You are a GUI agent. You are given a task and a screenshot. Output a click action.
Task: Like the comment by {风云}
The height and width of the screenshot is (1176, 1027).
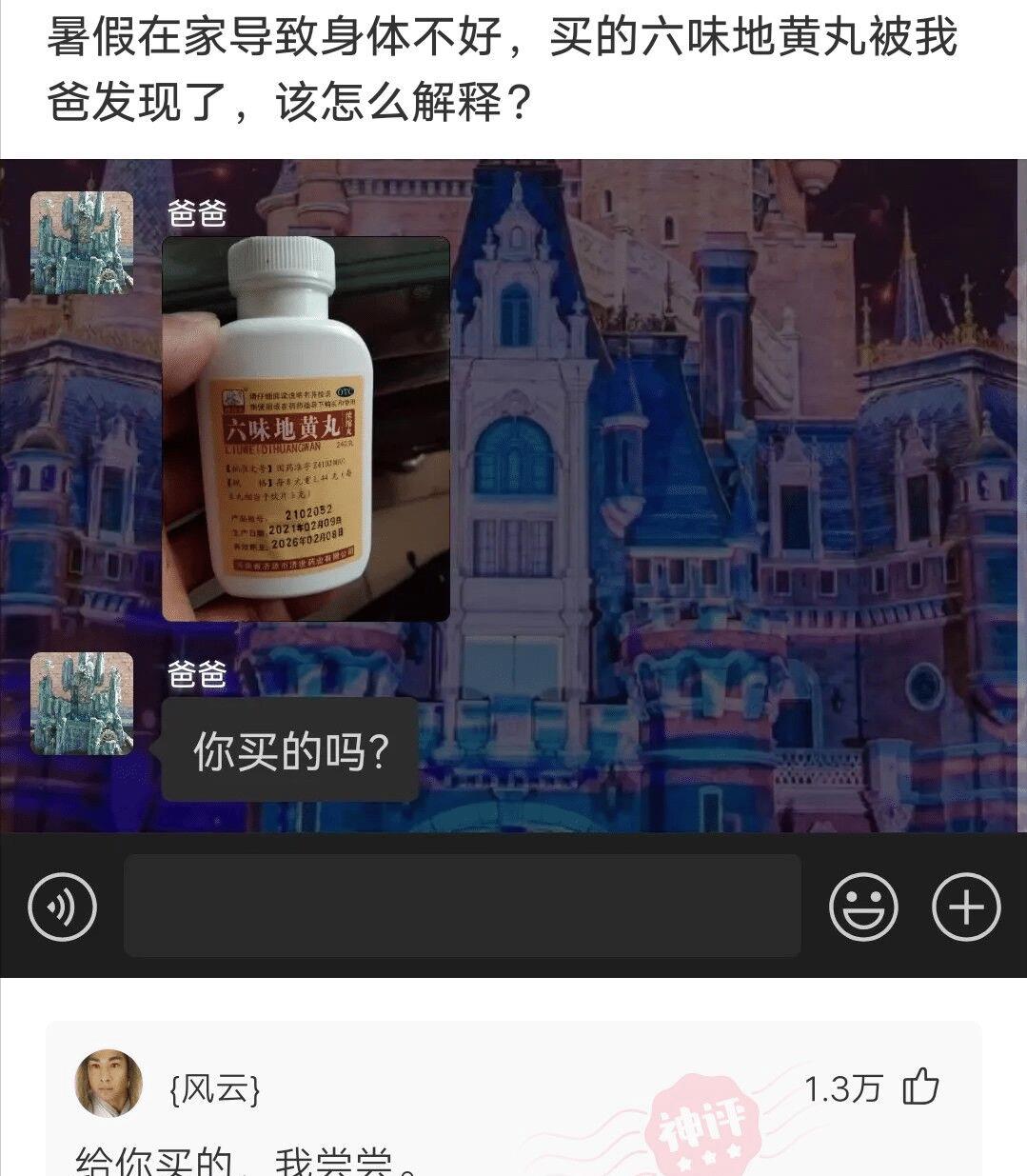pyautogui.click(x=919, y=1087)
